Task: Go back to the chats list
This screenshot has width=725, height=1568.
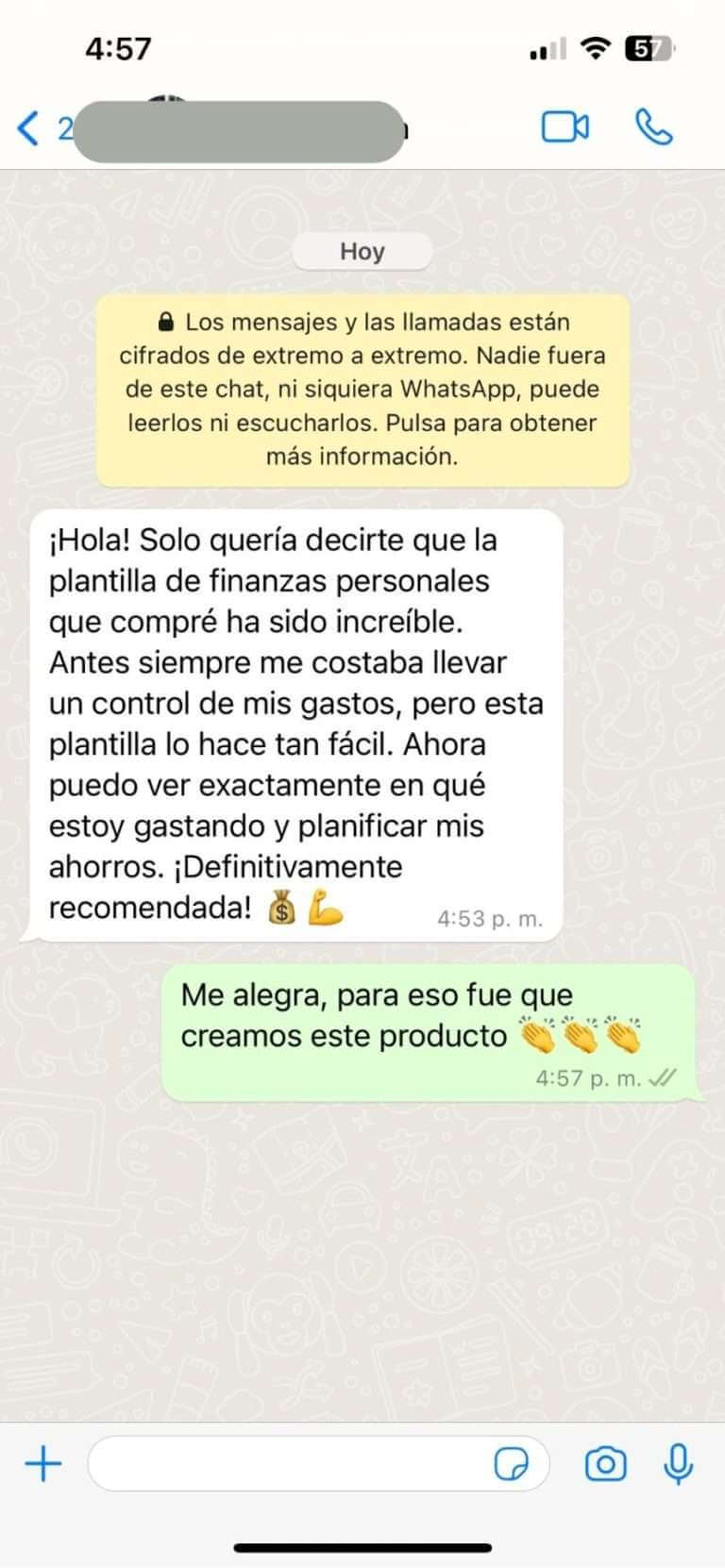Action: click(30, 128)
